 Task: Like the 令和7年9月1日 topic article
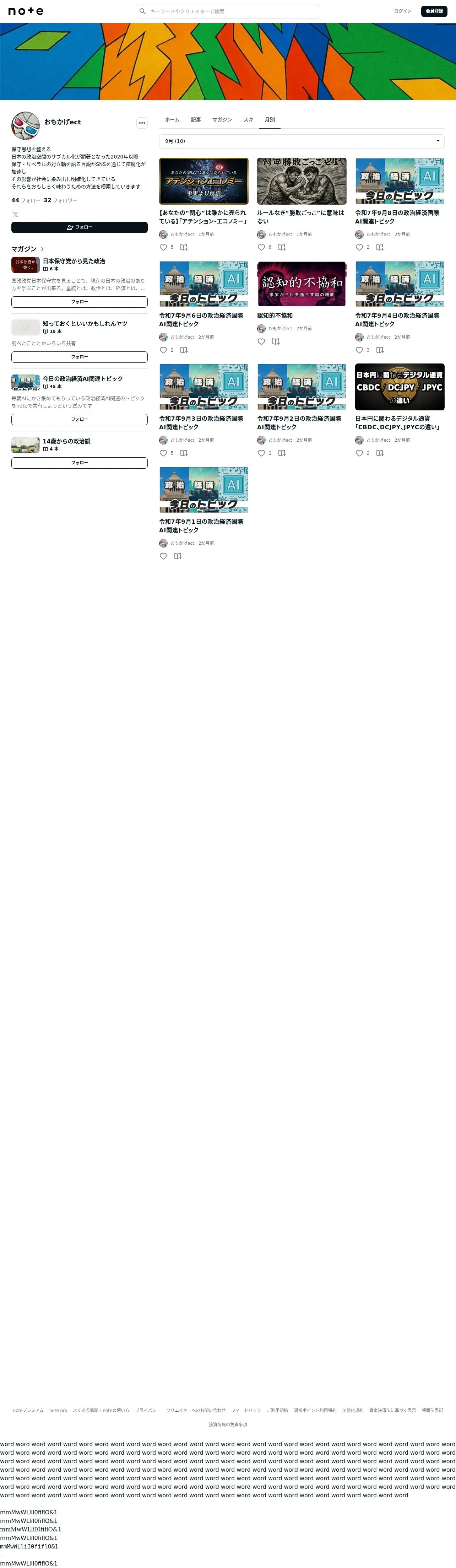164,556
